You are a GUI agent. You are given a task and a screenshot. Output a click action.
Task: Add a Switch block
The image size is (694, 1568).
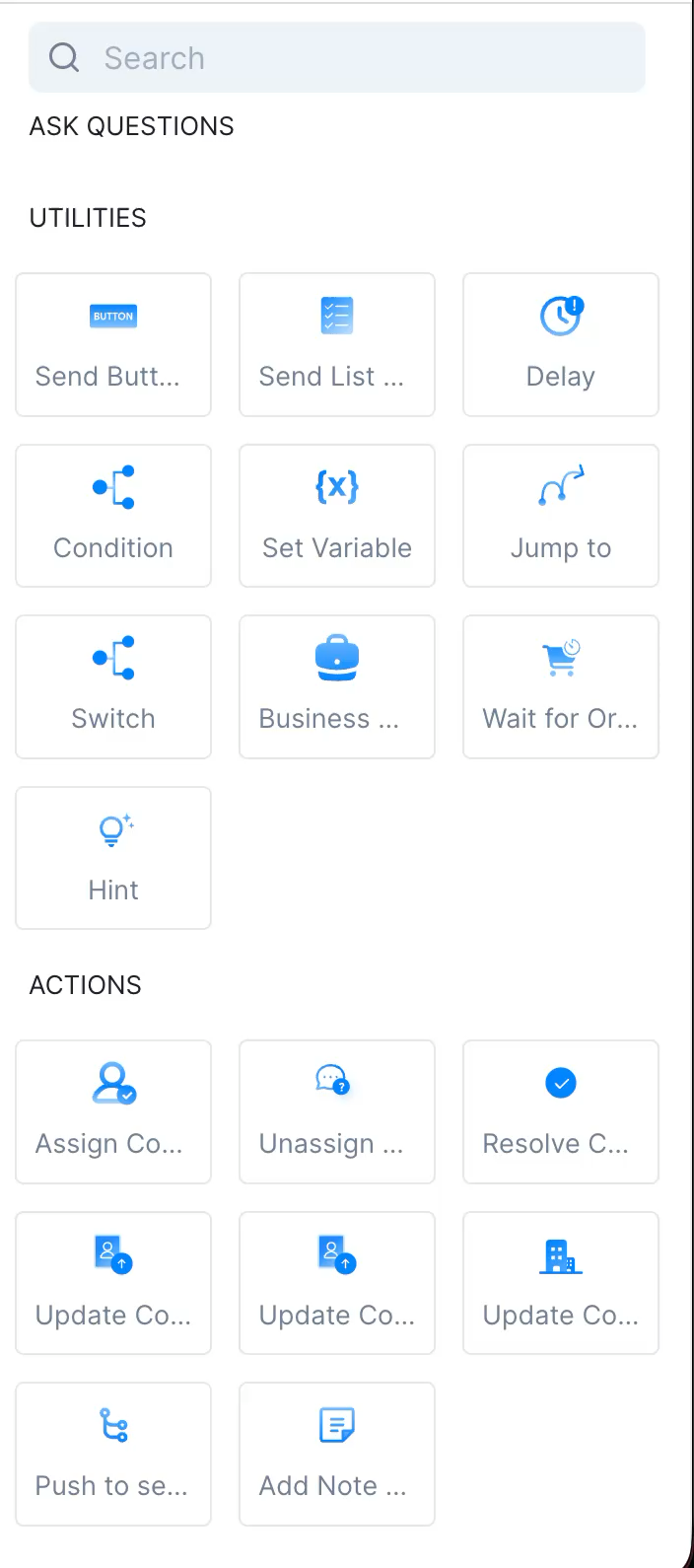[113, 687]
